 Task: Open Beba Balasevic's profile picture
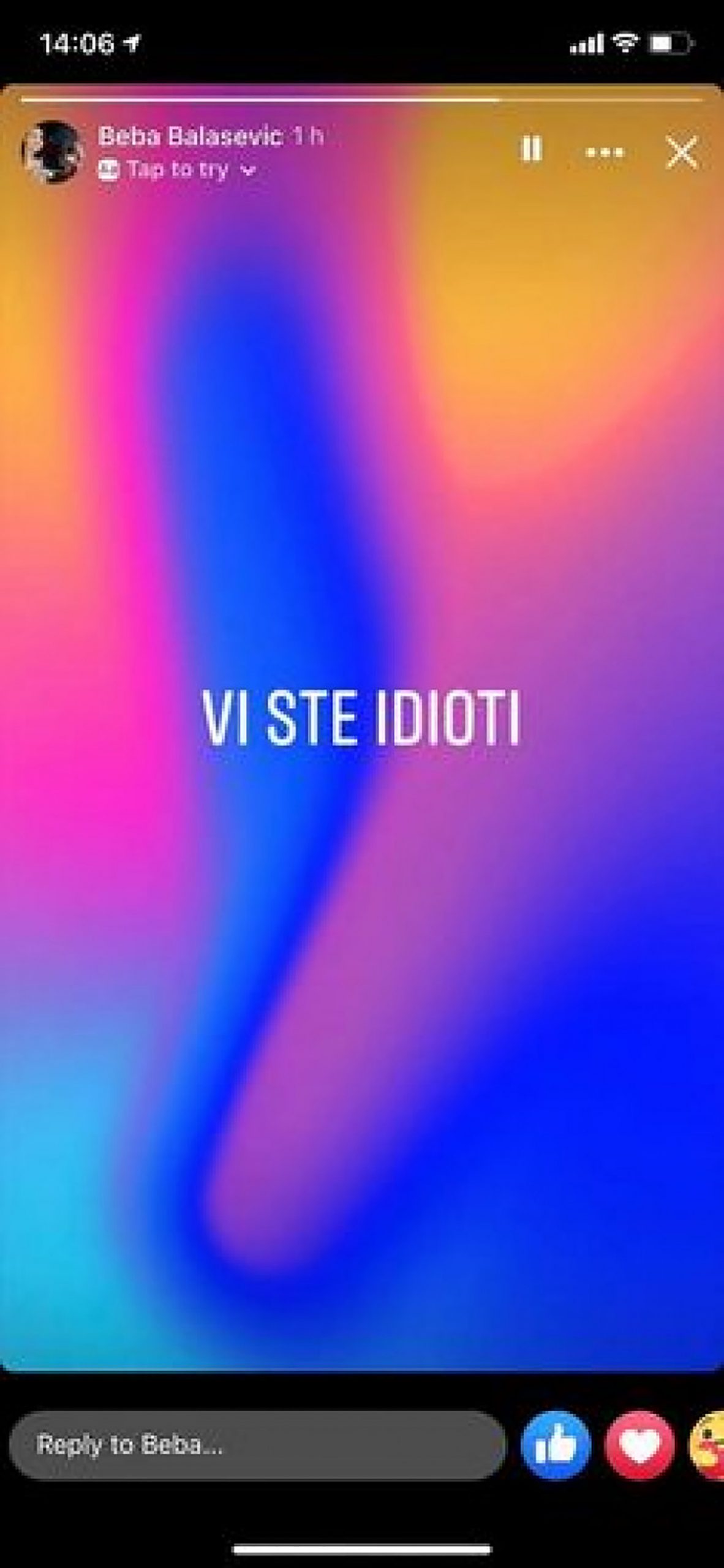(53, 152)
